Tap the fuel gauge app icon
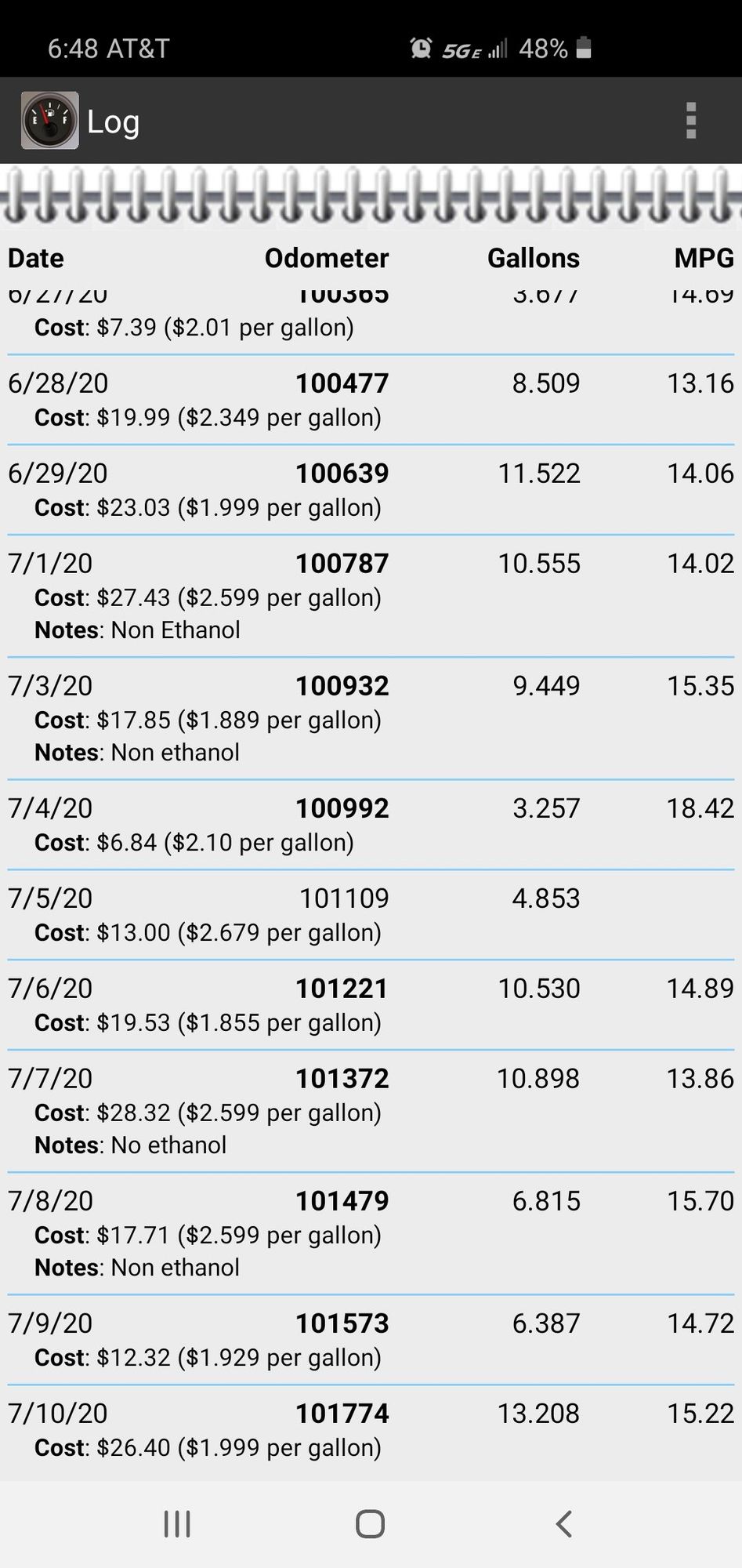Image resolution: width=742 pixels, height=1568 pixels. pos(49,121)
